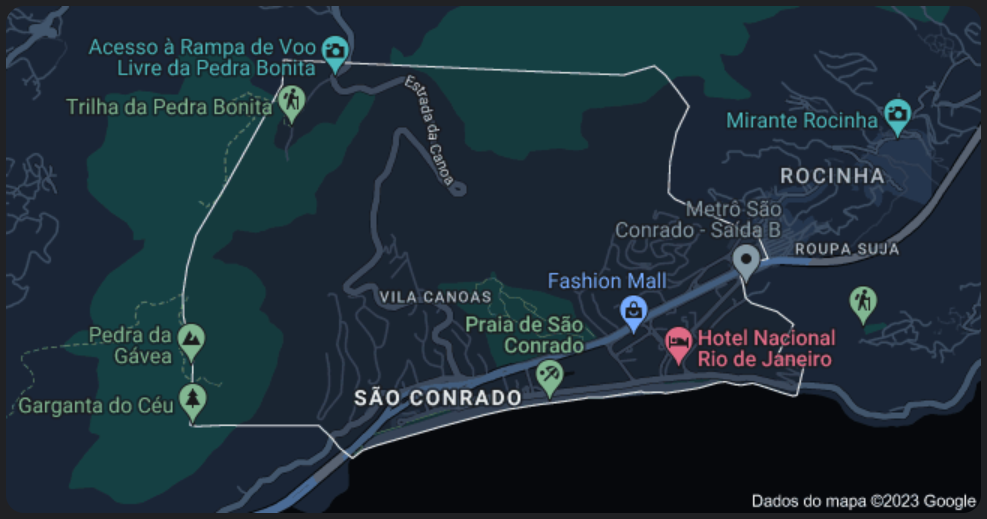The image size is (987, 519).
Task: Tap the unlabeled hiking marker below Roupa Suja
Action: (862, 300)
